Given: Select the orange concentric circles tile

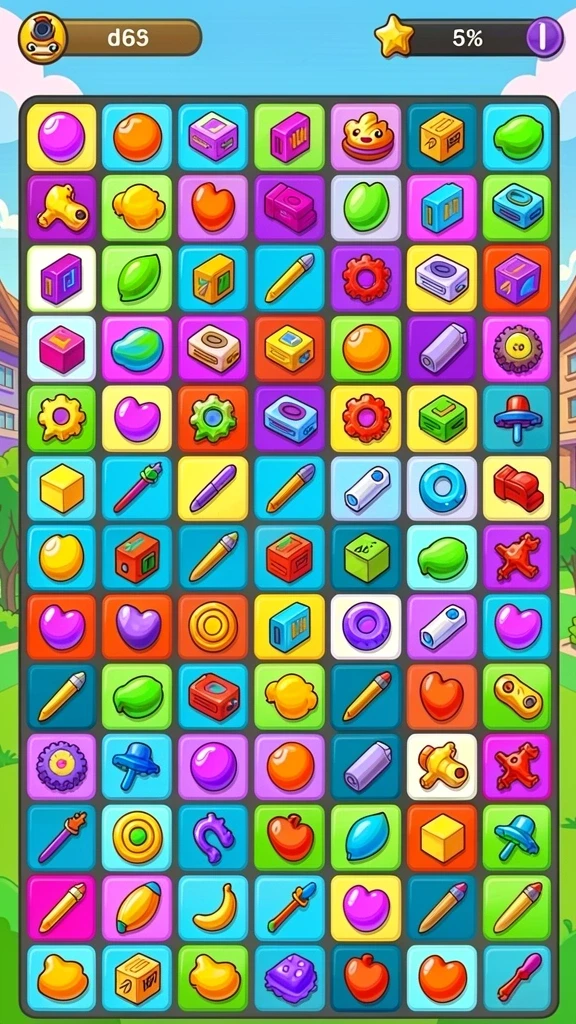Looking at the screenshot, I should point(214,628).
